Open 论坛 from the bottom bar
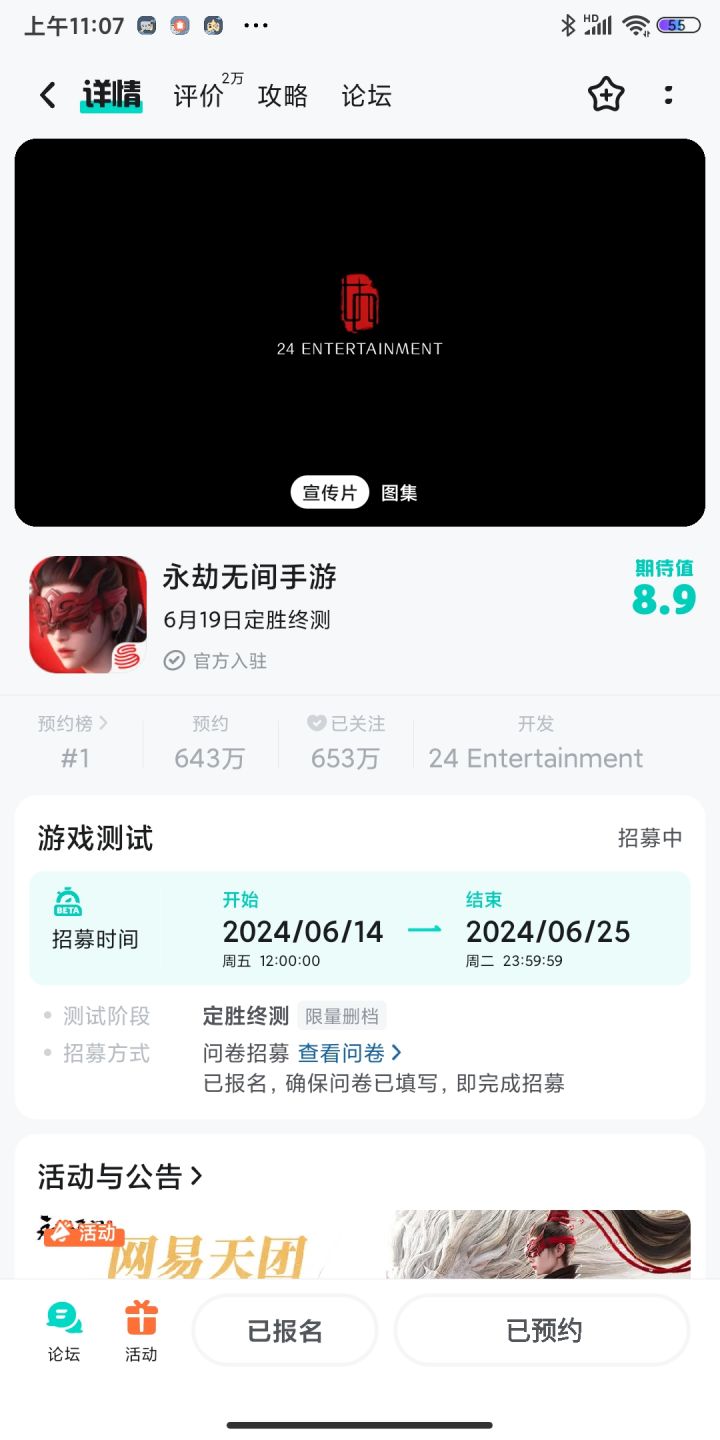This screenshot has width=720, height=1440. coord(64,1331)
